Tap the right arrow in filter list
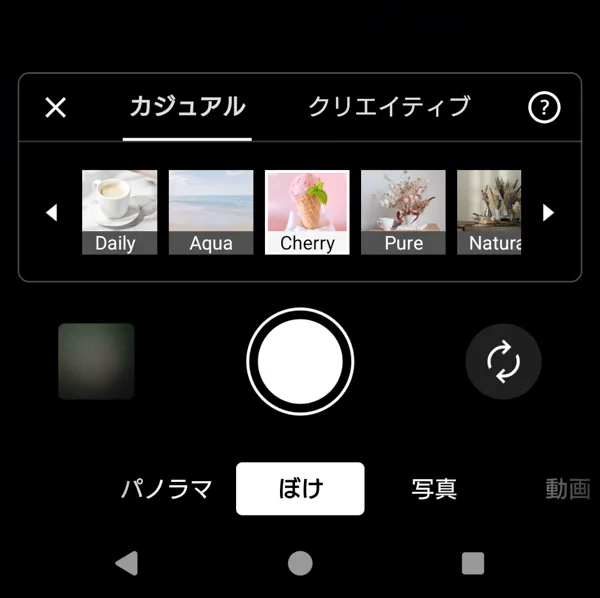 (x=548, y=213)
